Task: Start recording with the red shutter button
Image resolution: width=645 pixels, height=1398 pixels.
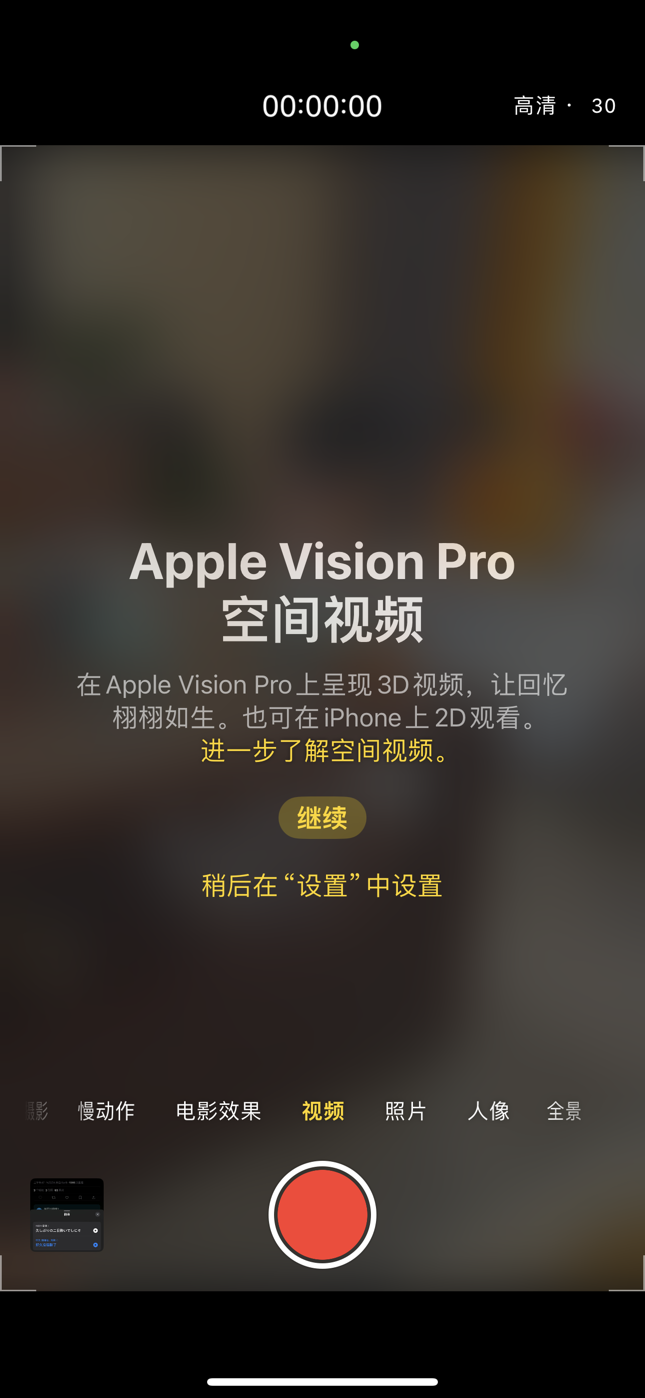Action: pyautogui.click(x=322, y=1214)
